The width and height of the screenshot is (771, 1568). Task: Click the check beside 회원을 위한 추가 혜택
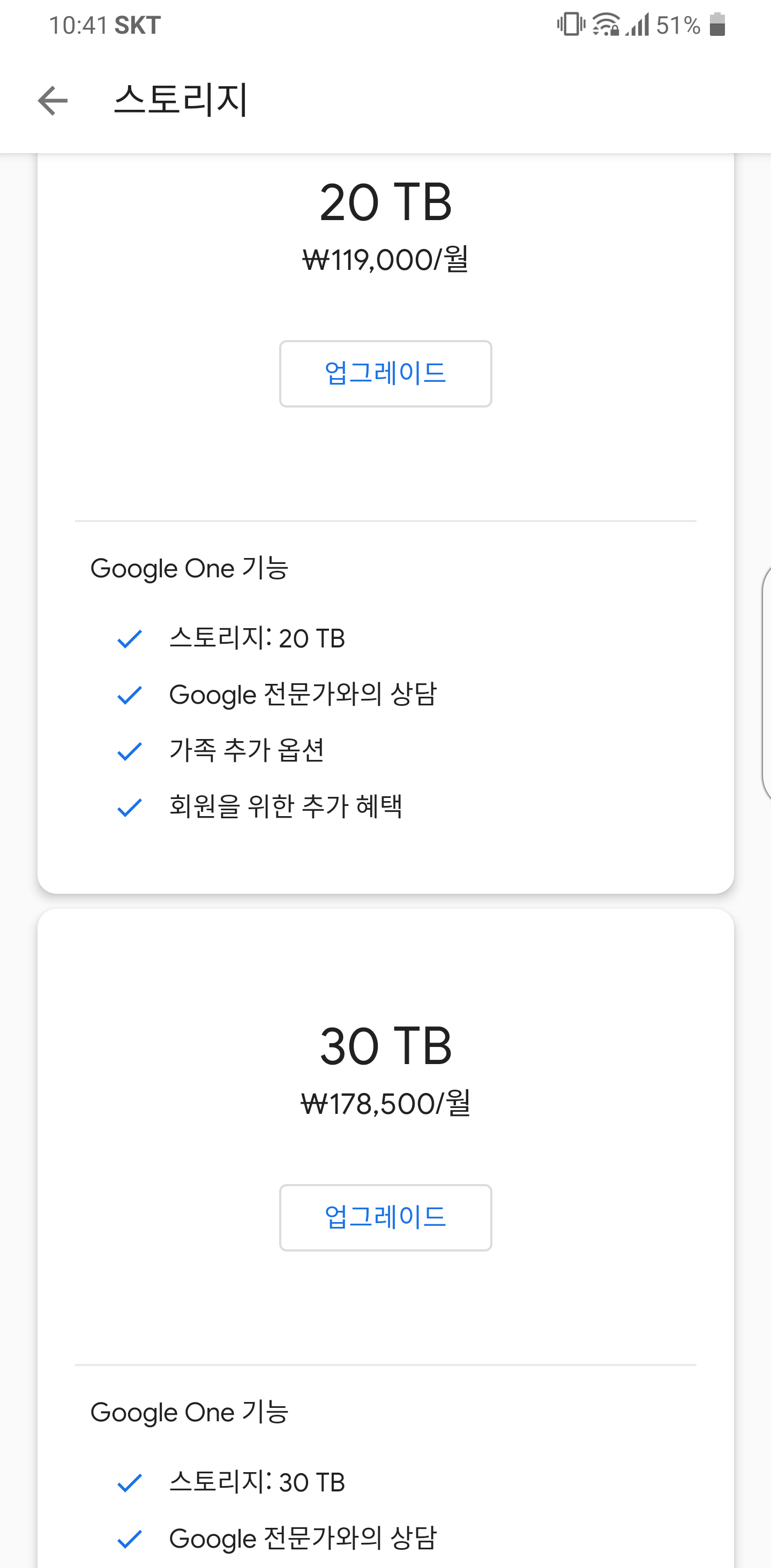pos(129,806)
